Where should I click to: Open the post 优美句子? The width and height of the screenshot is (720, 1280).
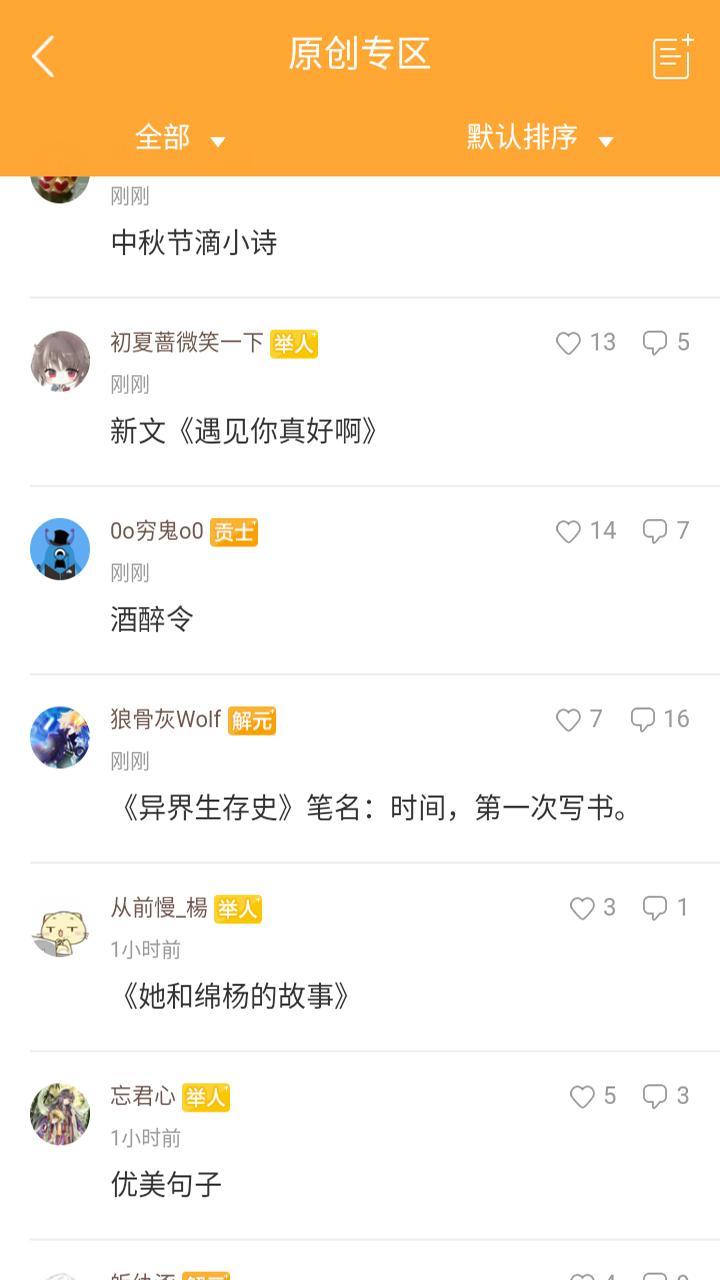166,1184
